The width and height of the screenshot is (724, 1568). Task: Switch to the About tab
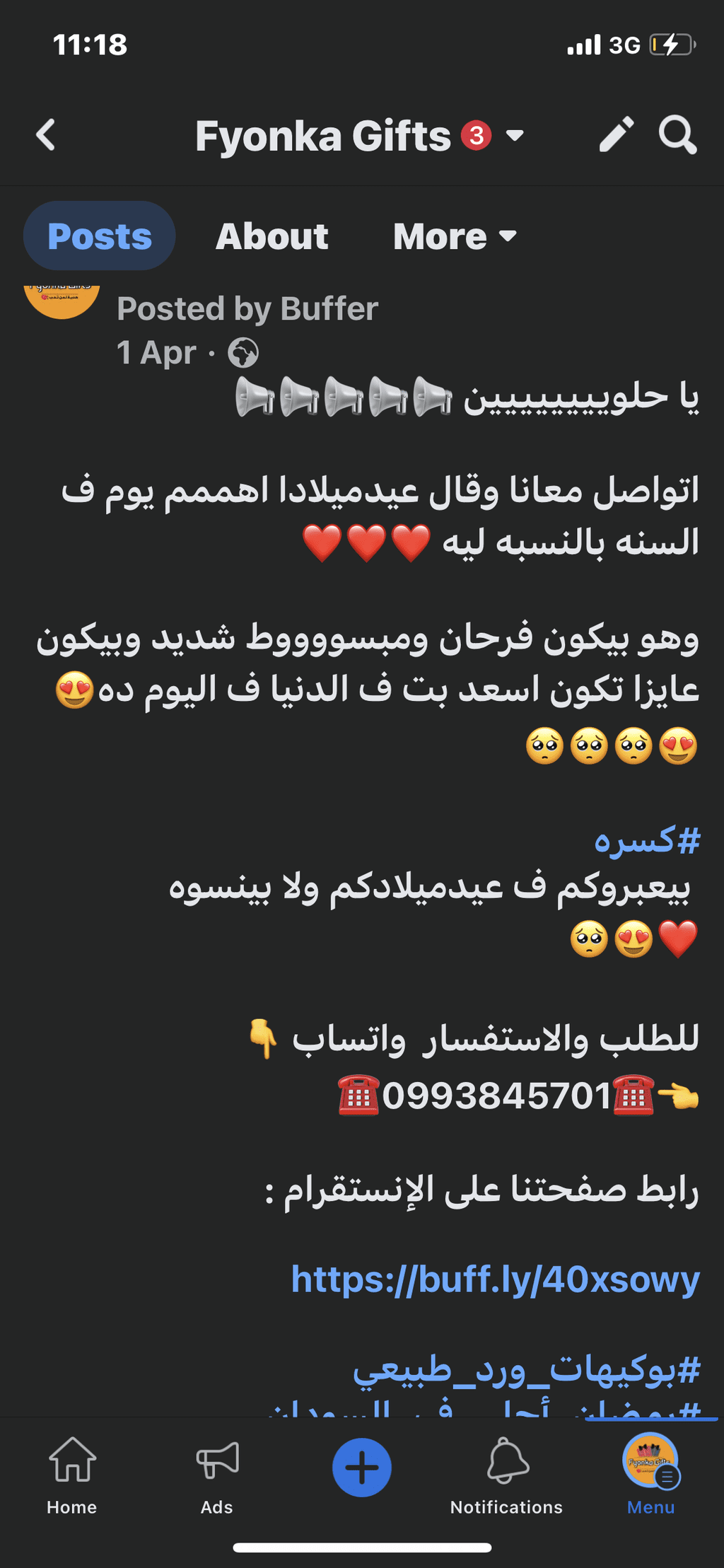pyautogui.click(x=272, y=236)
